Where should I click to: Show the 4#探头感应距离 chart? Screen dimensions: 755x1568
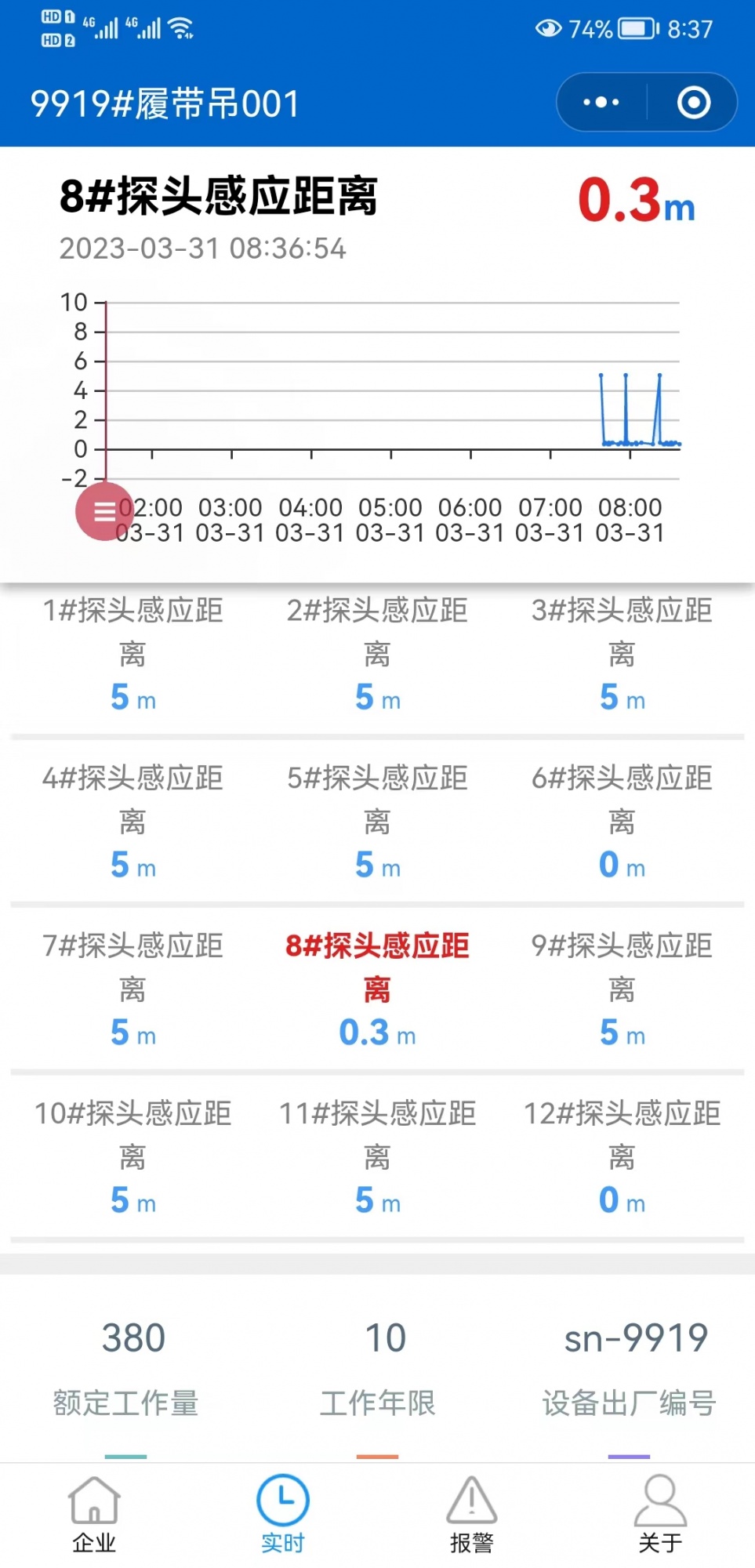tap(133, 821)
